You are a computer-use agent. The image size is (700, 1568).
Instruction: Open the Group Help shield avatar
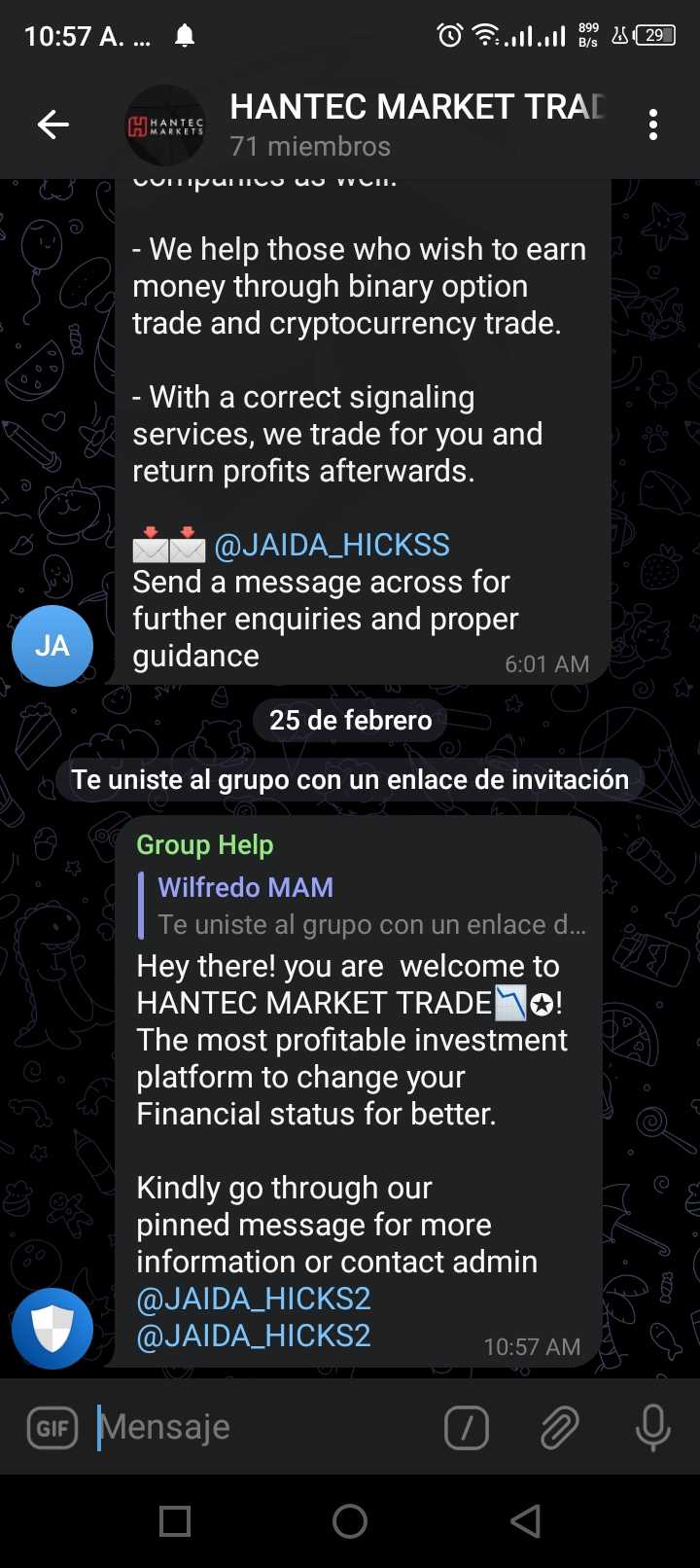pyautogui.click(x=52, y=1329)
